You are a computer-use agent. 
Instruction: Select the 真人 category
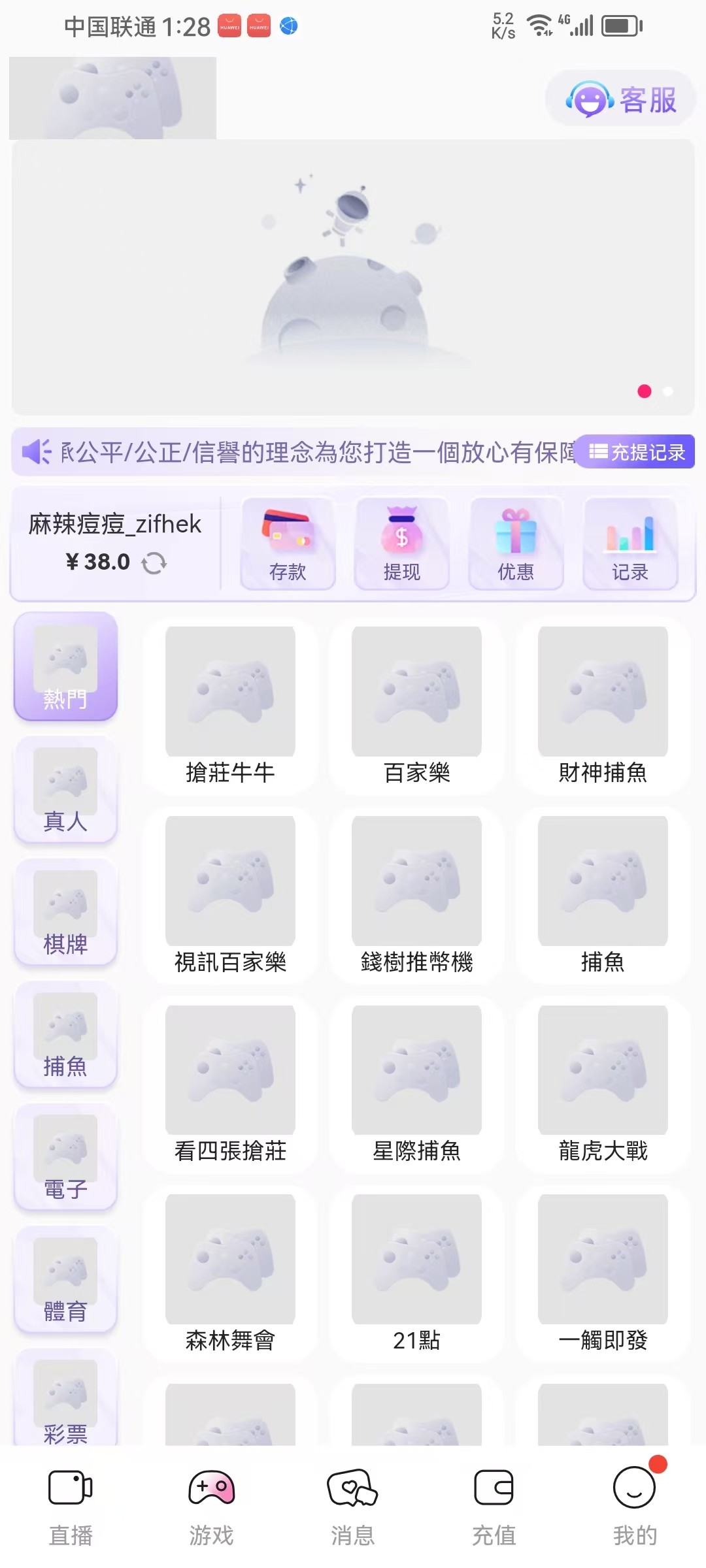65,789
